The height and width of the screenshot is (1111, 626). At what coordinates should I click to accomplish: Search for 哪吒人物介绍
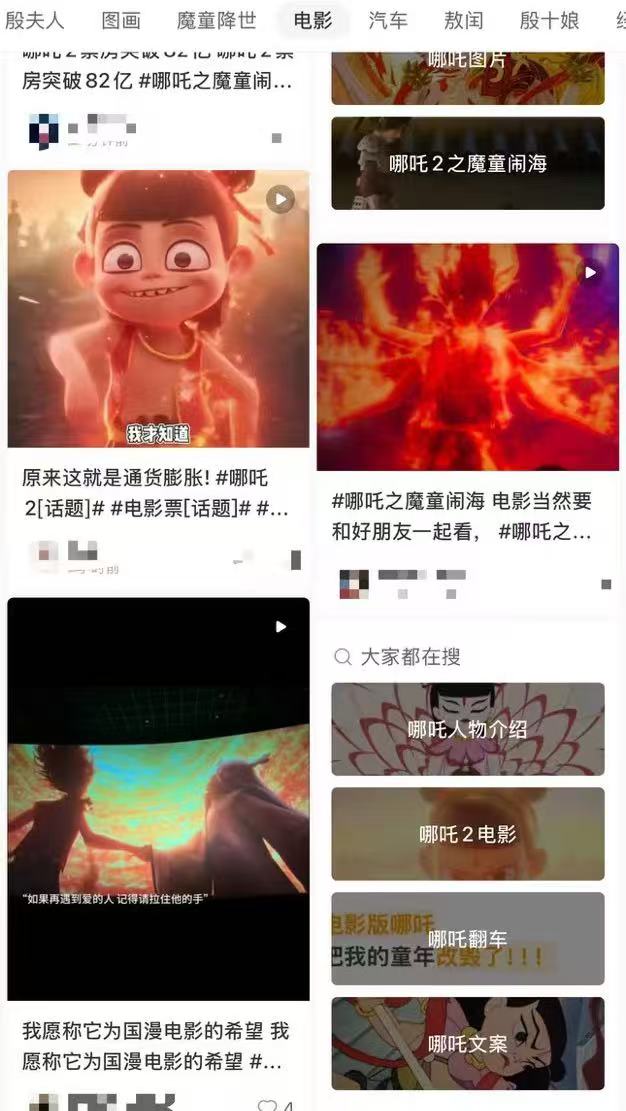pos(467,729)
